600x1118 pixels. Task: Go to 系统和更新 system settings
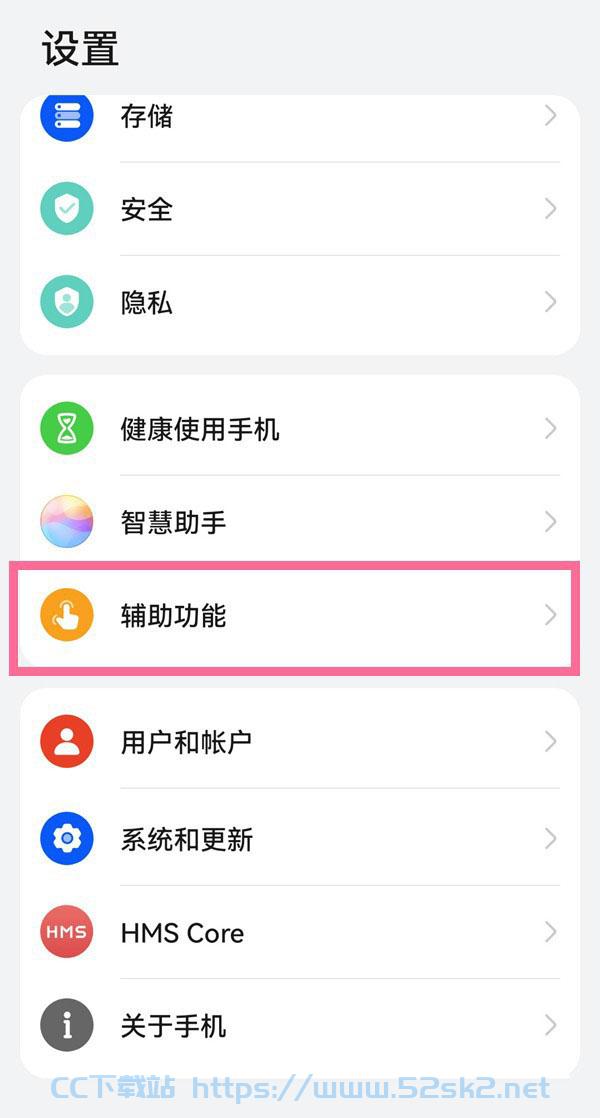coord(299,838)
